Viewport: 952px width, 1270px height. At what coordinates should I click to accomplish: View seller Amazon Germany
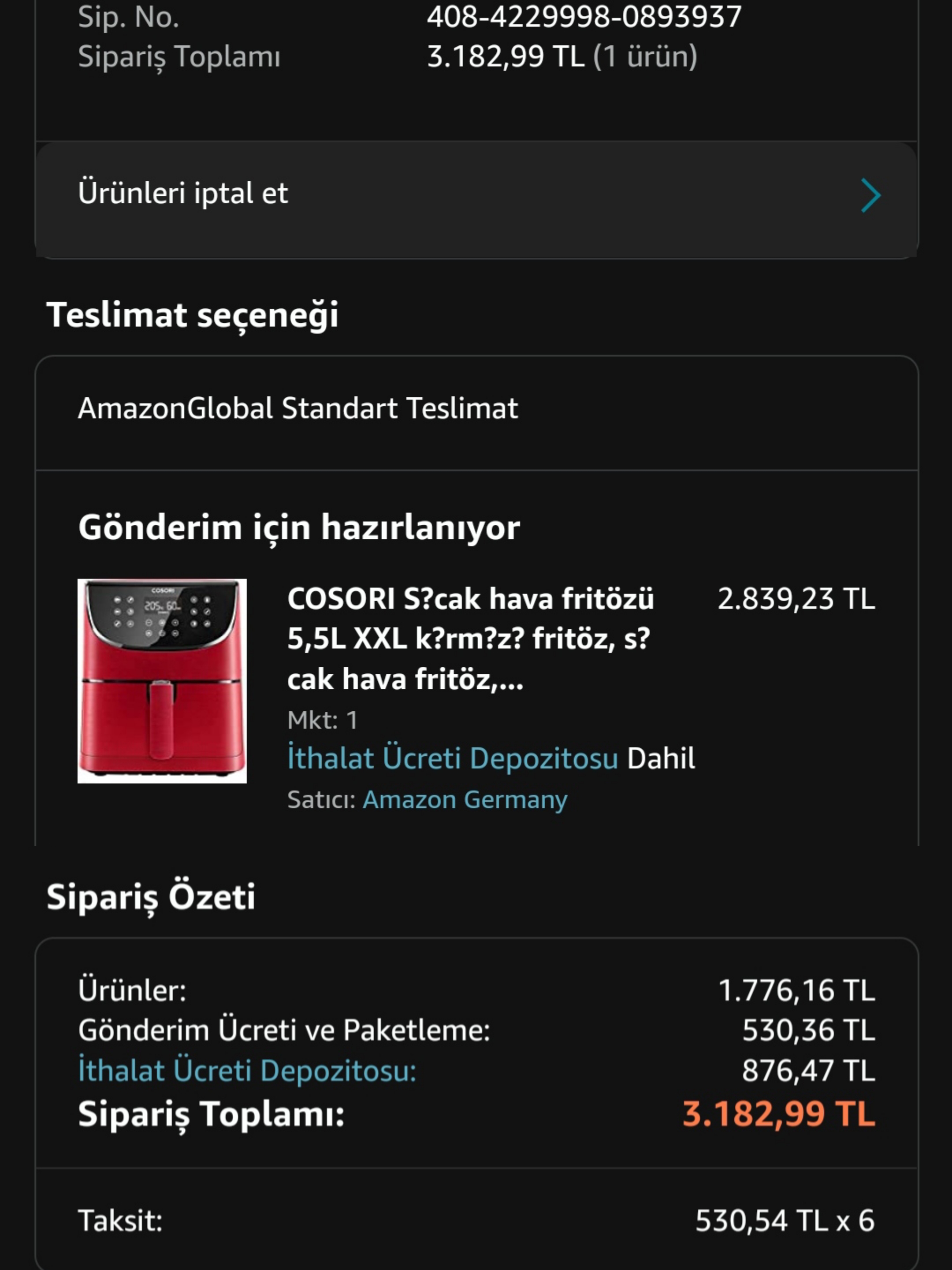[465, 800]
